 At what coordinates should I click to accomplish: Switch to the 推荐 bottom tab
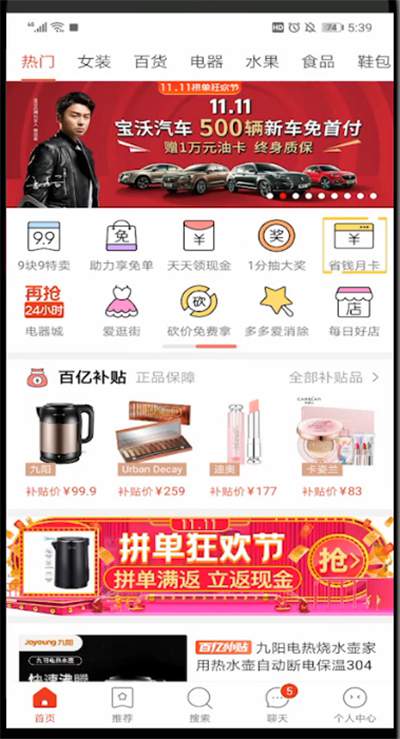pyautogui.click(x=122, y=705)
